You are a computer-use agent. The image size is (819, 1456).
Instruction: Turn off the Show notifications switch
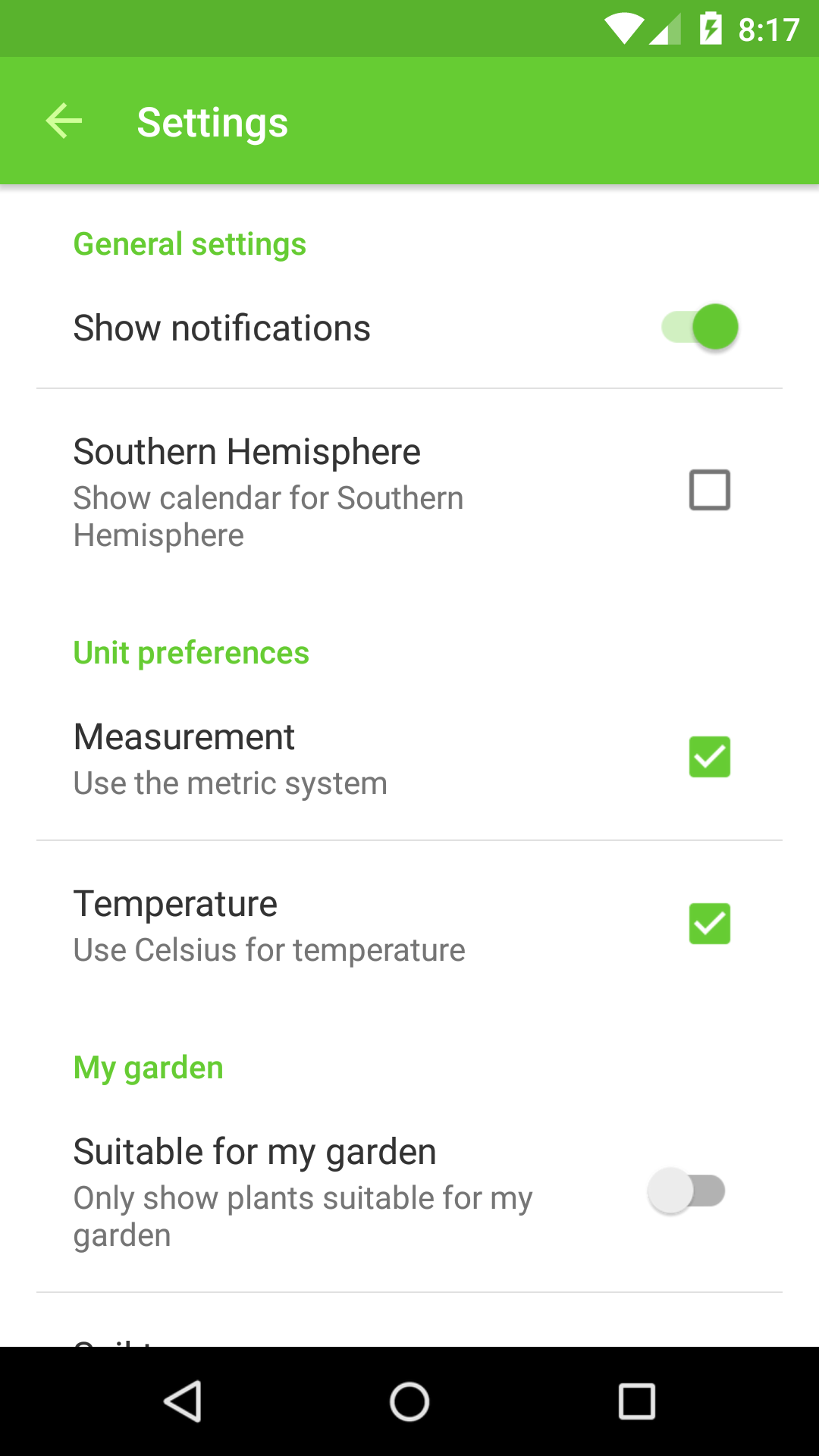tap(699, 328)
